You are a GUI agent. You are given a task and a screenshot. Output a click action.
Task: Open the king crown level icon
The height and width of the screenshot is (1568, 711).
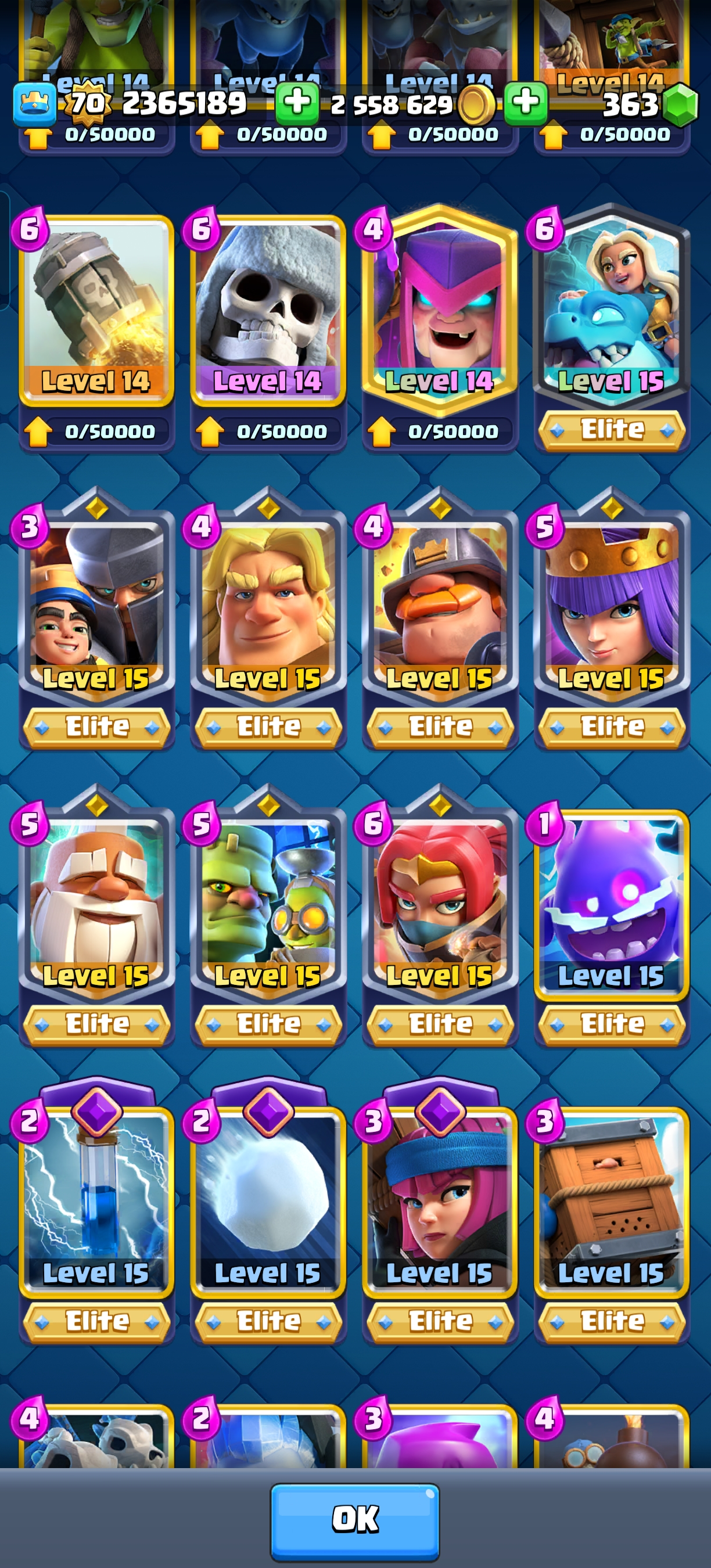click(35, 102)
